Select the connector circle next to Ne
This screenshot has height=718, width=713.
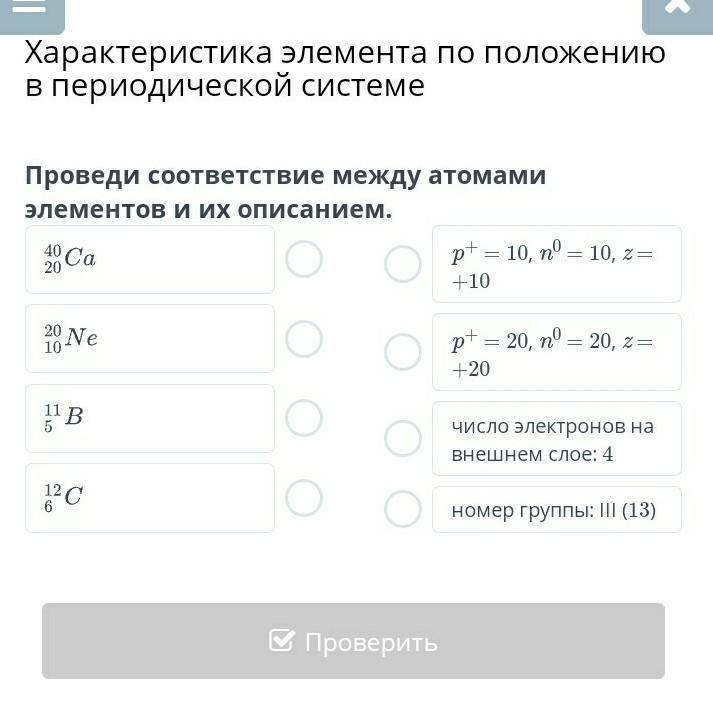(x=304, y=339)
